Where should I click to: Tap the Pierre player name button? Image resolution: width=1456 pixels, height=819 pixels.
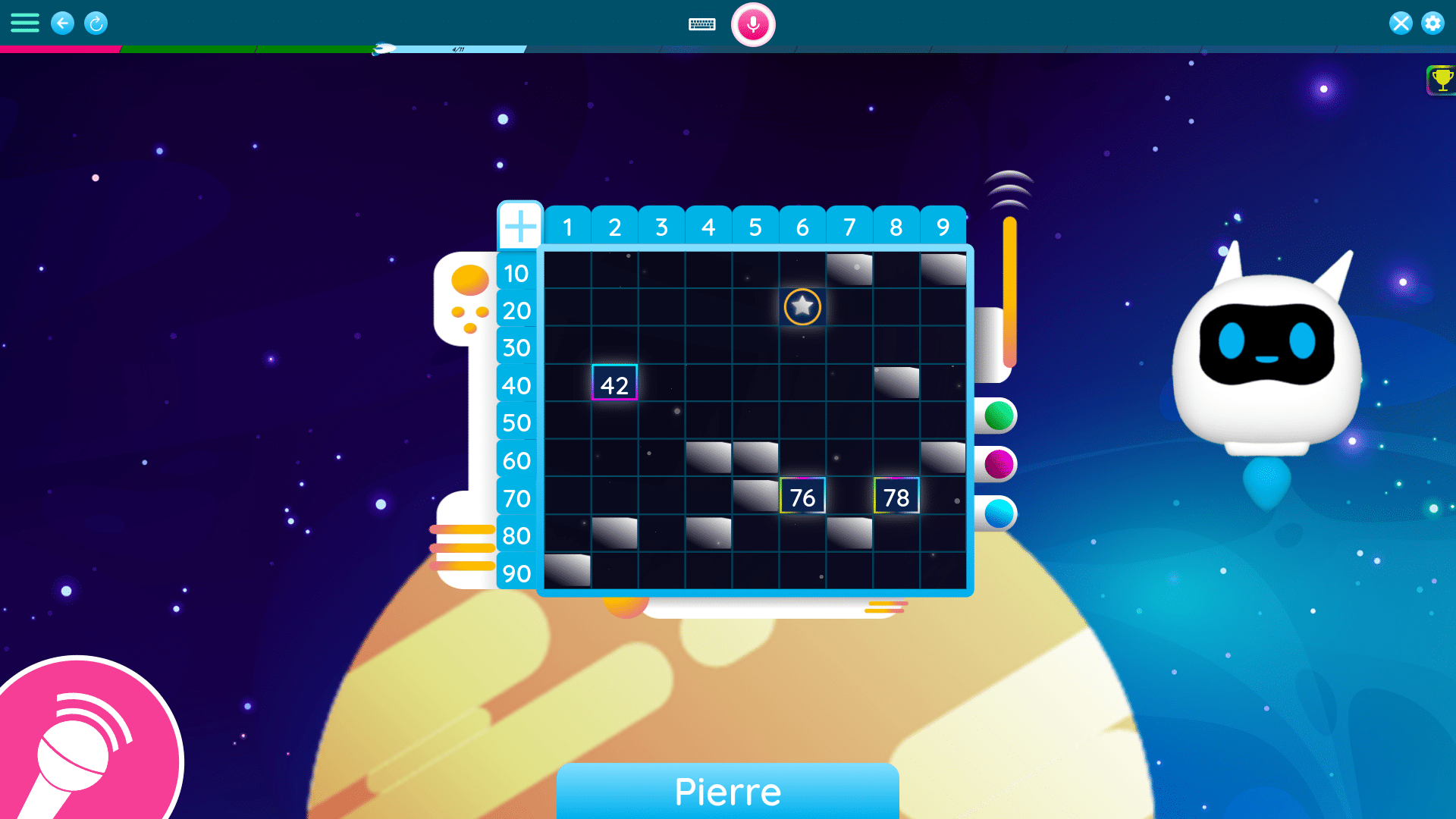(727, 791)
